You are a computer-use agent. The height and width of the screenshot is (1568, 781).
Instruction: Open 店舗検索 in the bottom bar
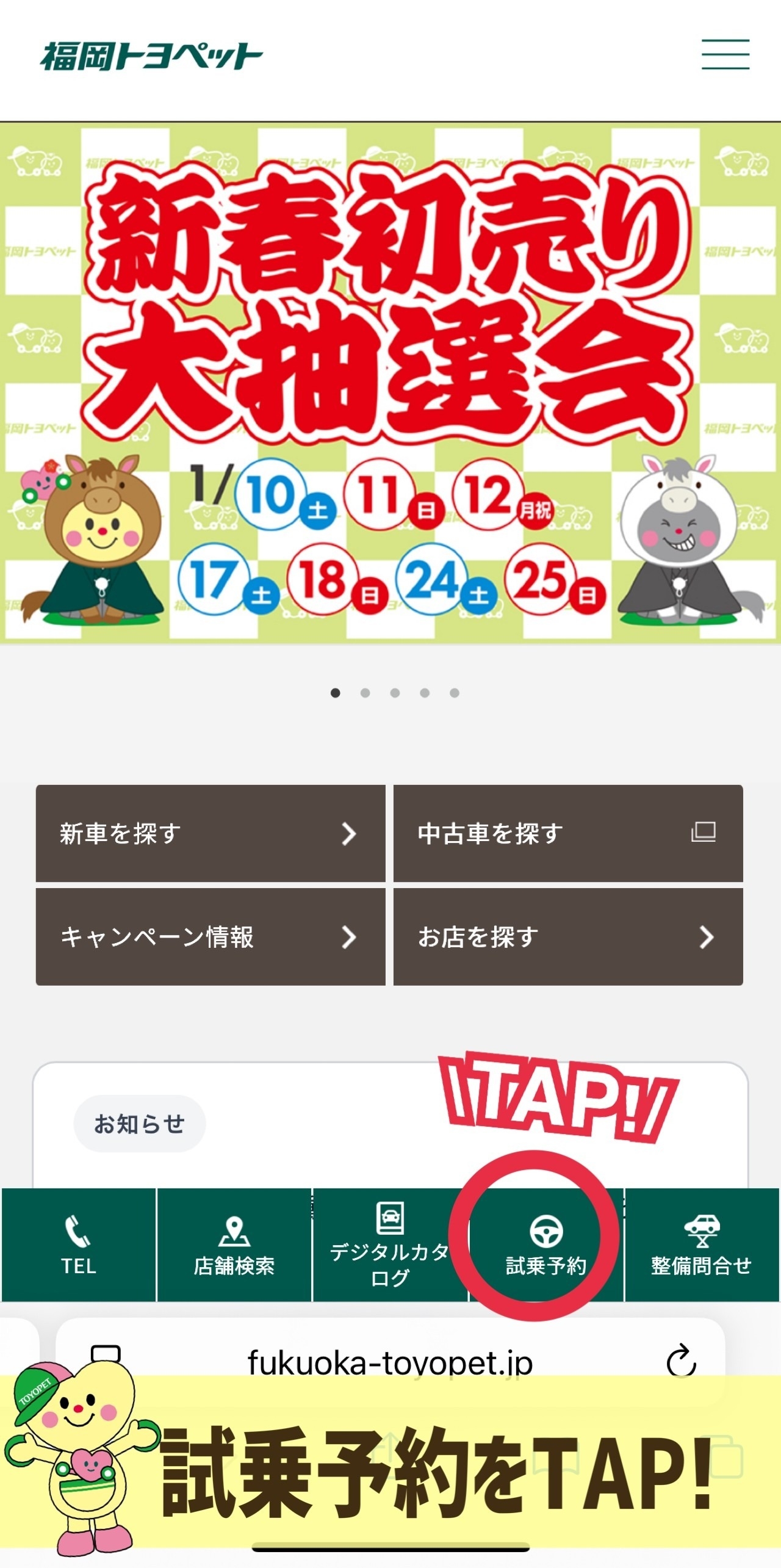click(234, 1245)
